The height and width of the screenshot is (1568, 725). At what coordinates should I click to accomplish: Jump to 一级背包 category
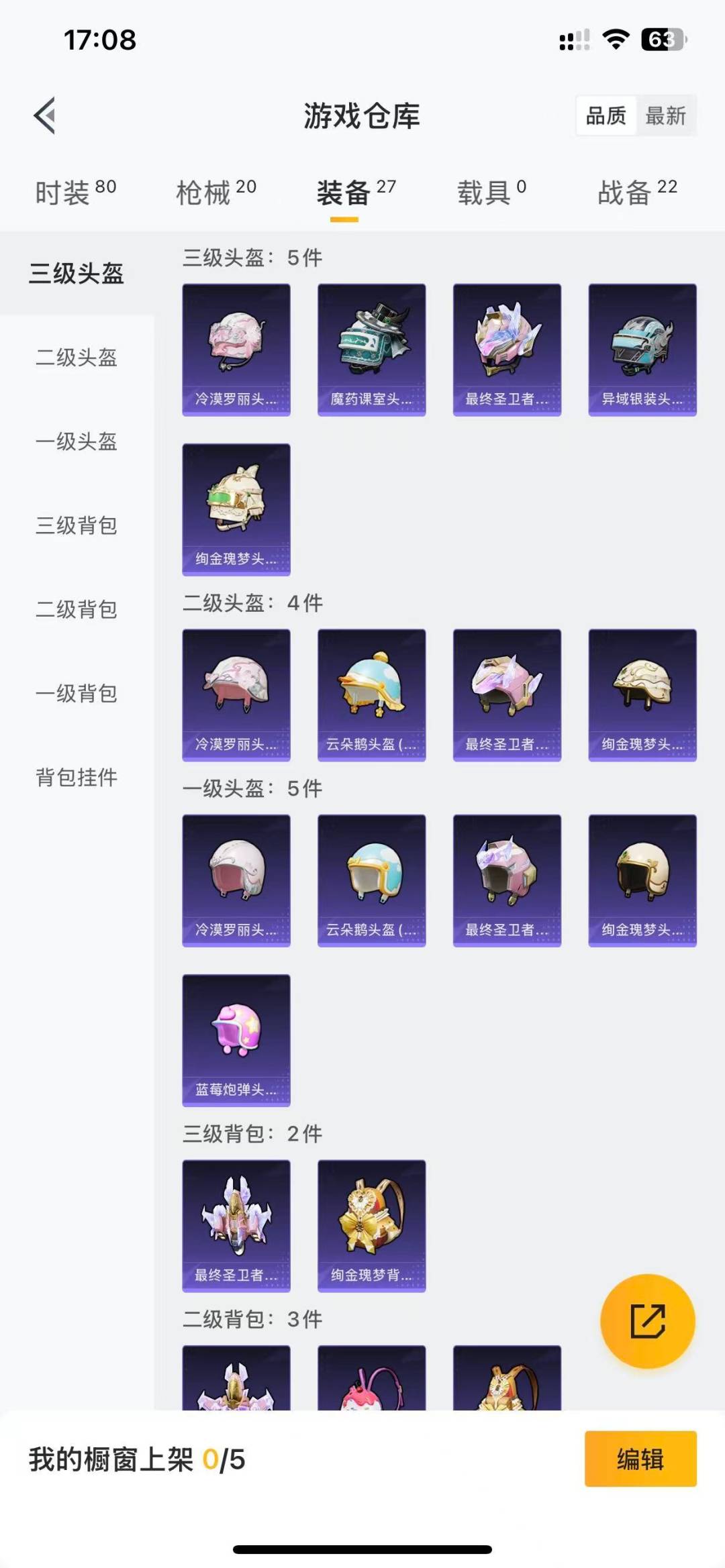(x=77, y=693)
